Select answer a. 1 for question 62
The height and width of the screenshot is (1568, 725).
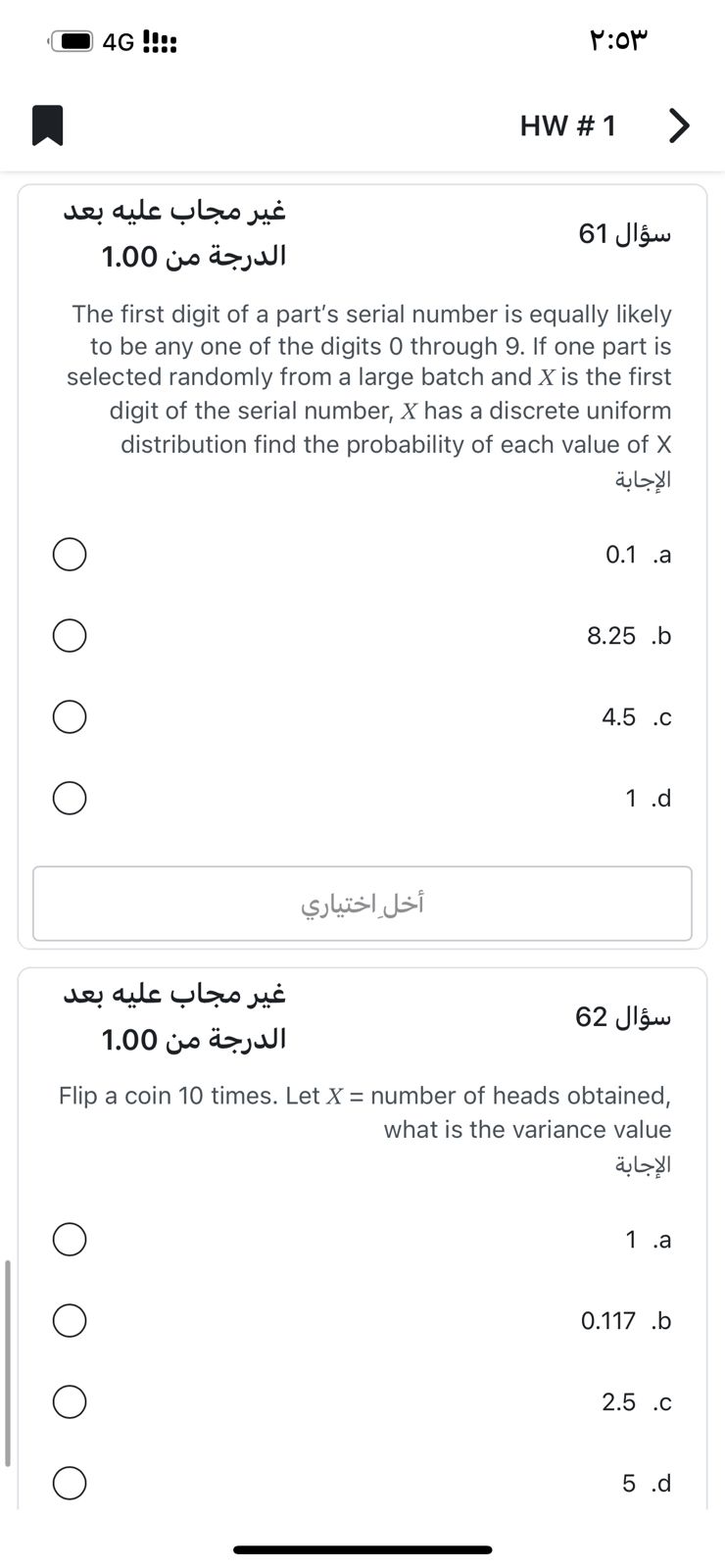pos(69,1240)
